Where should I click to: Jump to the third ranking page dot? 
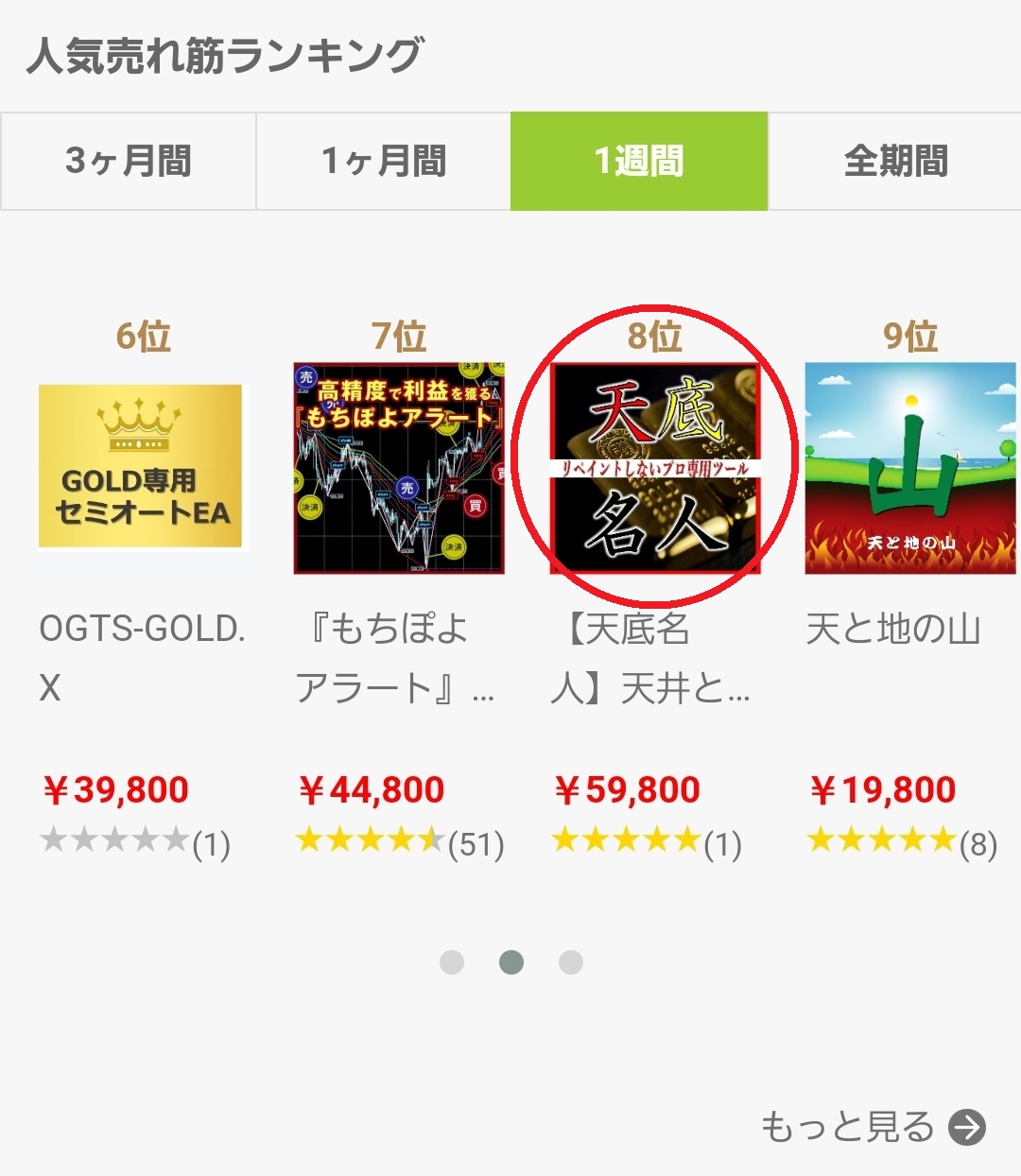(x=571, y=962)
